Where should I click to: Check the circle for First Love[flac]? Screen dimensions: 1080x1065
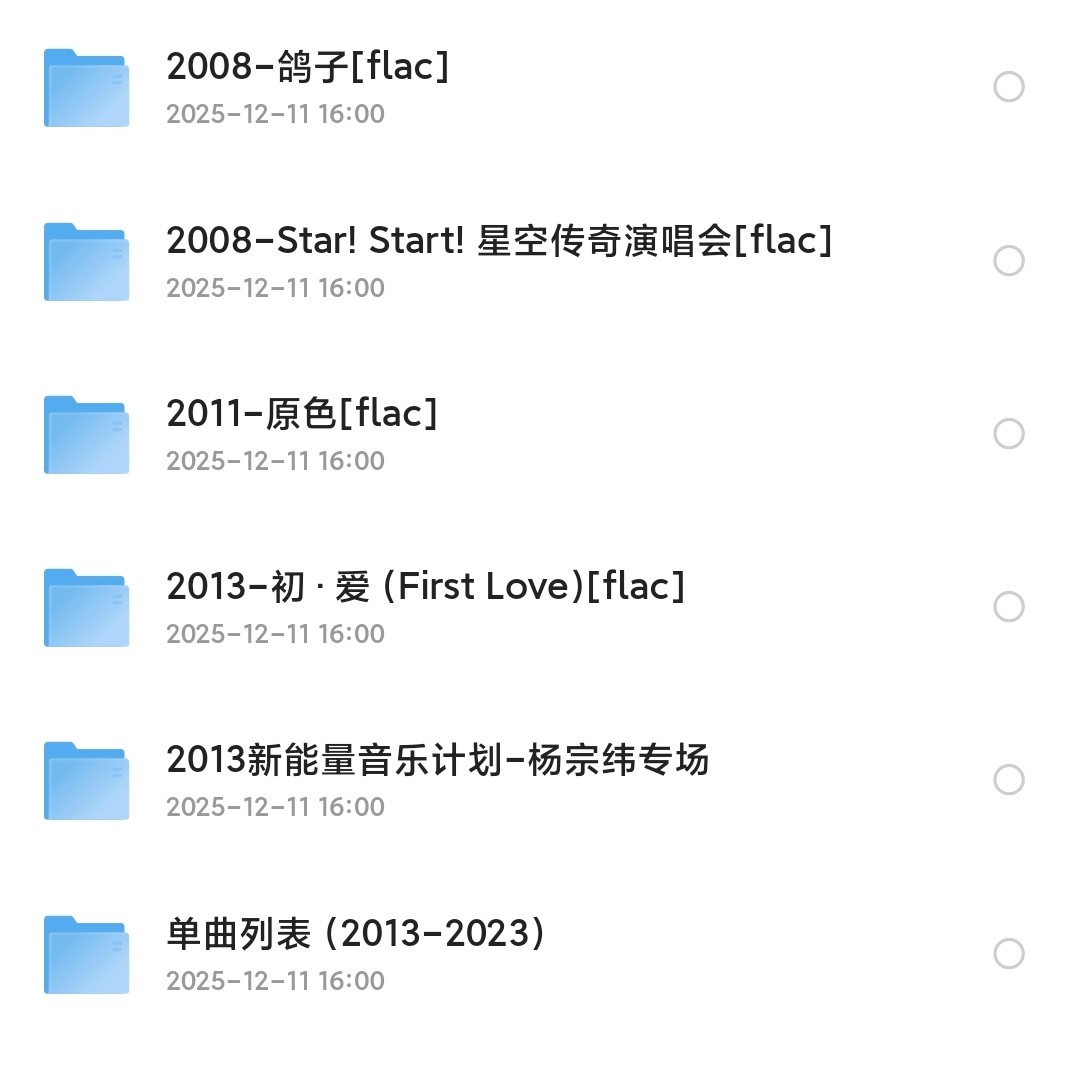[1008, 607]
